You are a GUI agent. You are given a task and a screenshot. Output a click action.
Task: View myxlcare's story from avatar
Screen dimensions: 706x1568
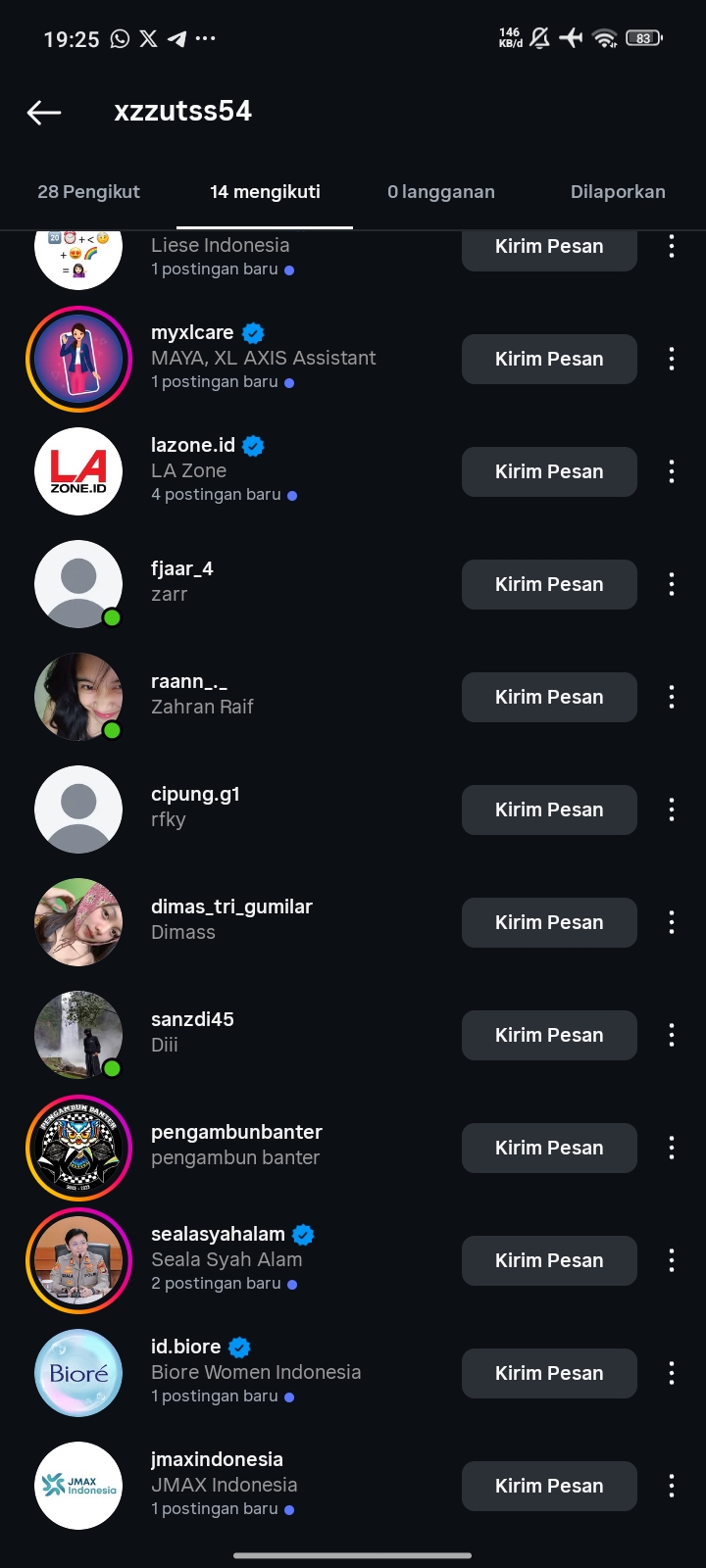(78, 359)
